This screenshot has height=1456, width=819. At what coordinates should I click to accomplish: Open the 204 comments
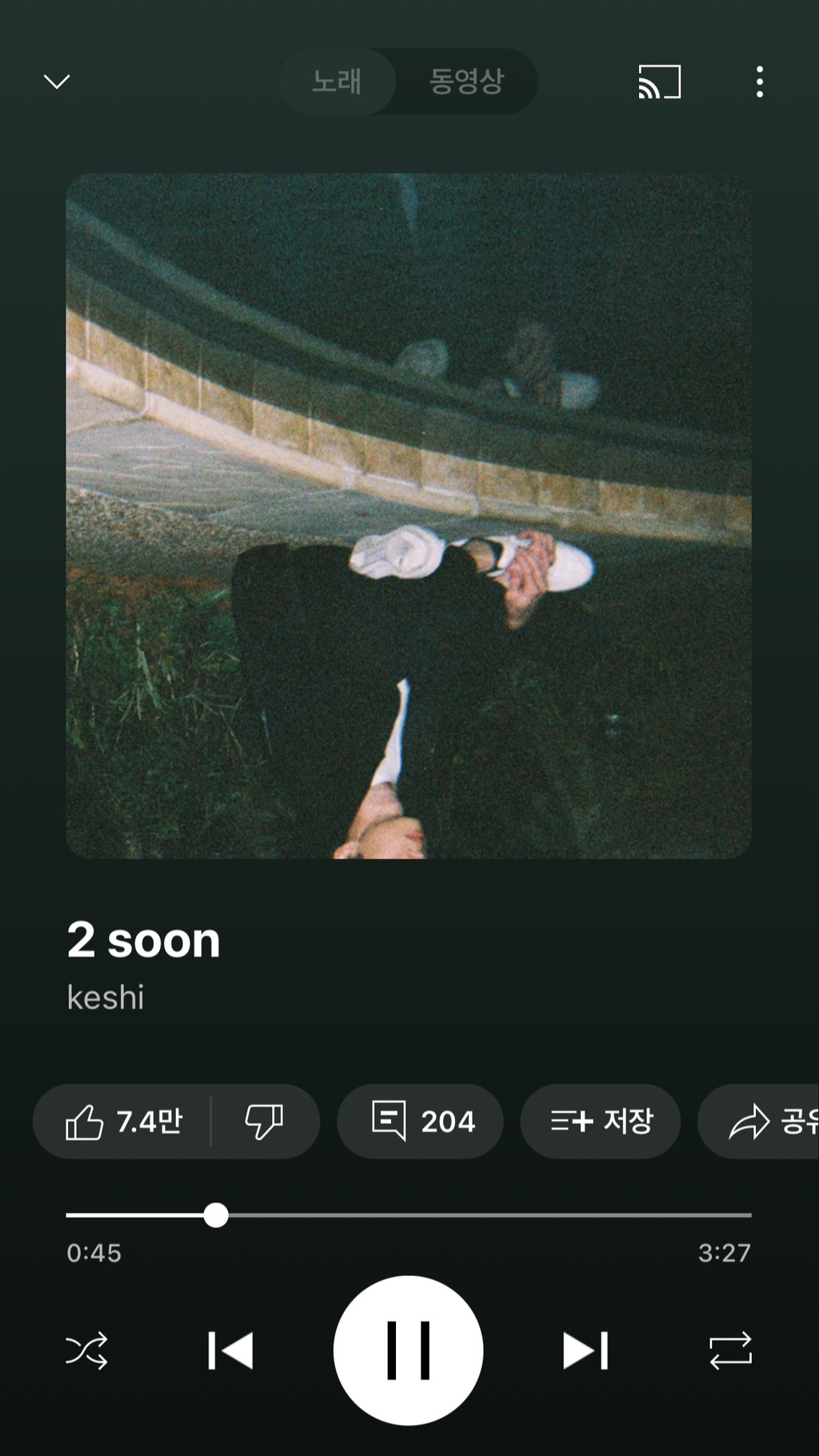coord(421,1122)
